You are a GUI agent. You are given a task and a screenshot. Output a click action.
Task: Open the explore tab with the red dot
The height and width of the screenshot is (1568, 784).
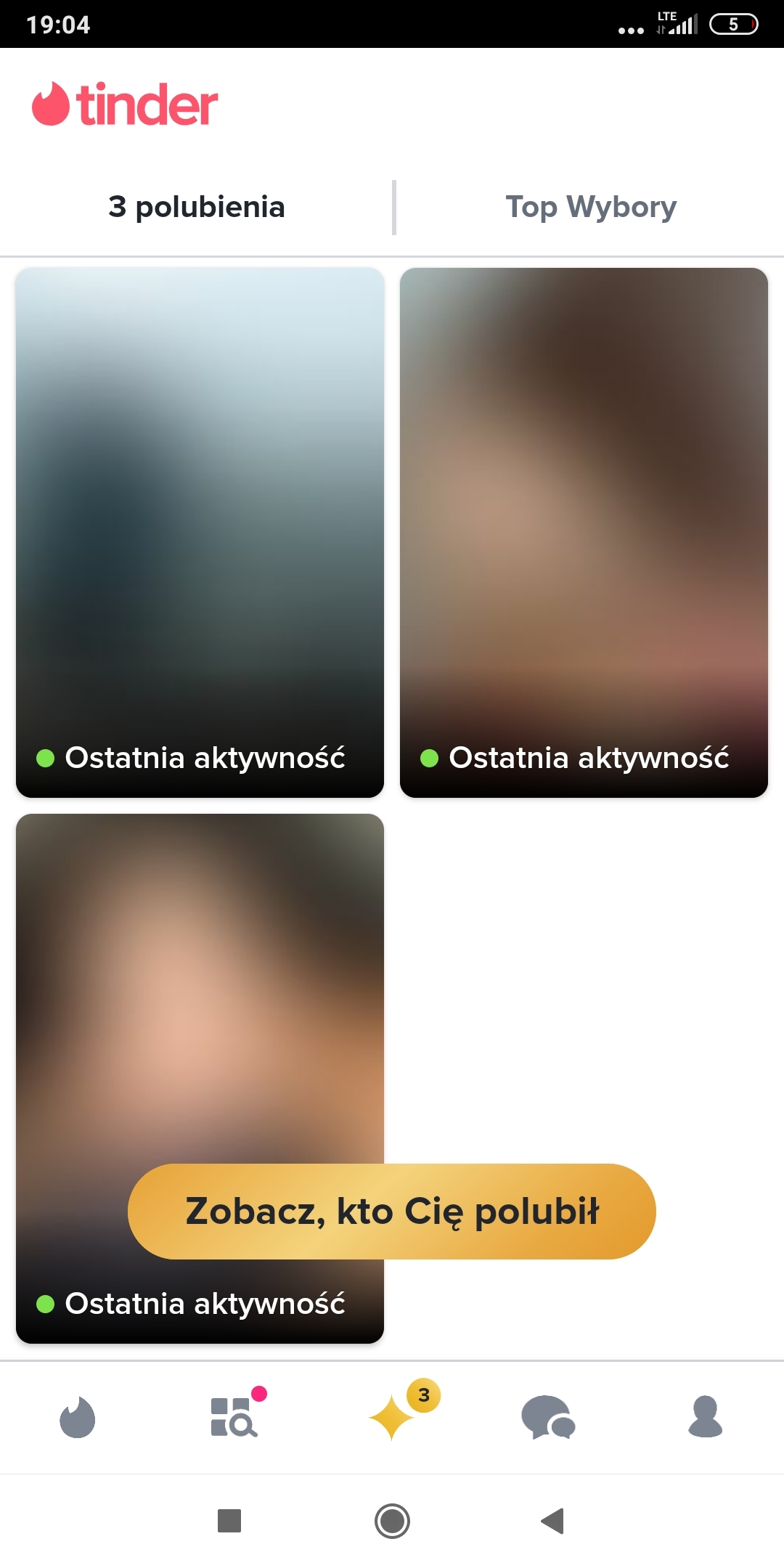tap(234, 1416)
